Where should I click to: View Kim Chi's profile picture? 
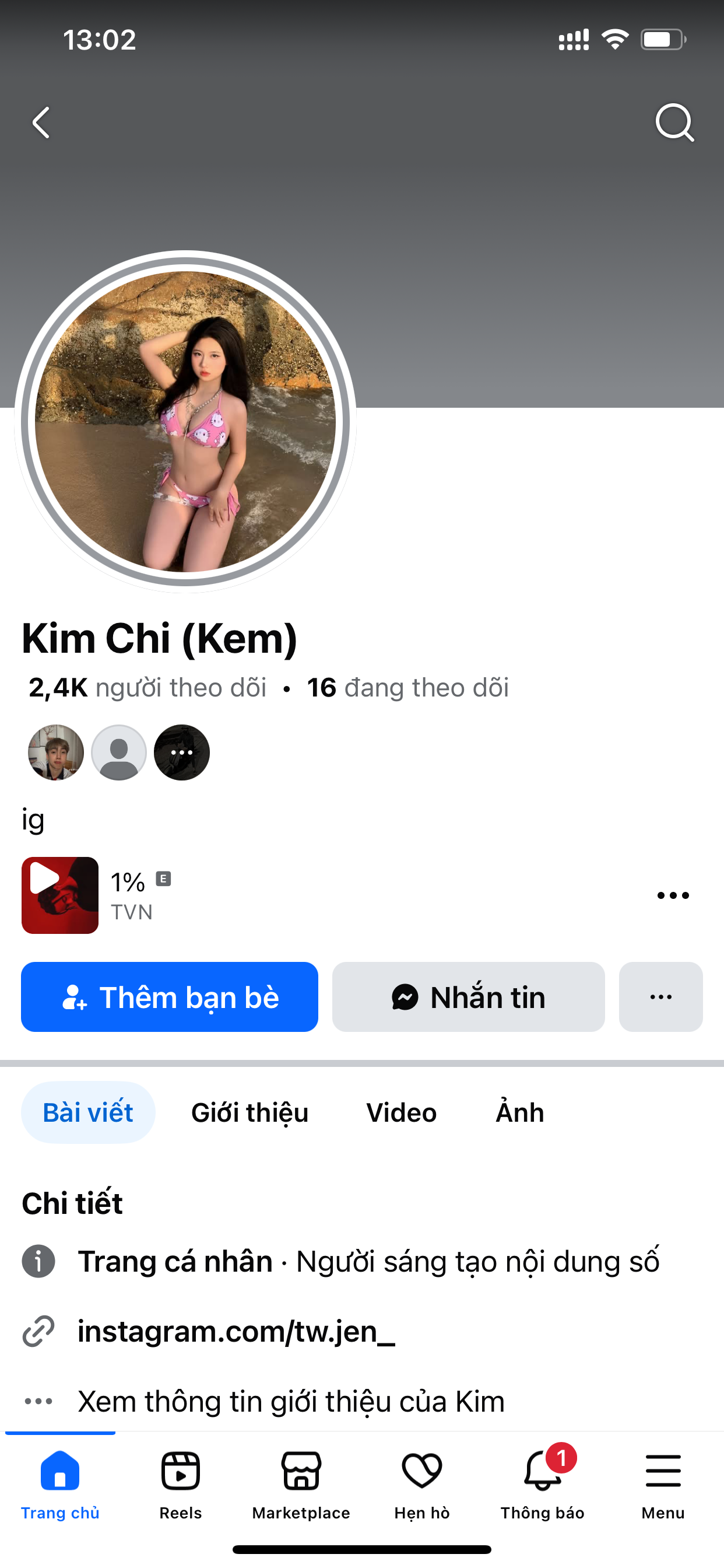click(x=185, y=421)
